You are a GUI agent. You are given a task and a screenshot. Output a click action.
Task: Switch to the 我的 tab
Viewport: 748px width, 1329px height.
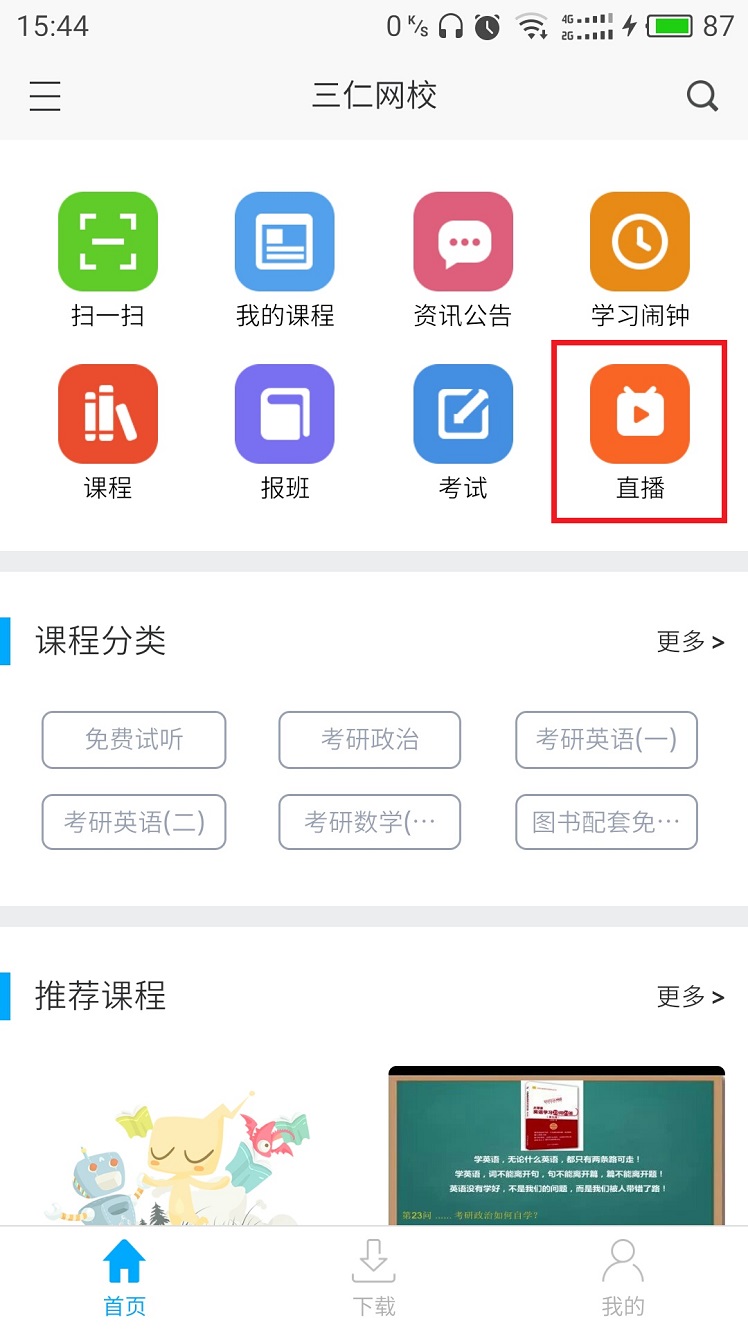coord(623,1278)
